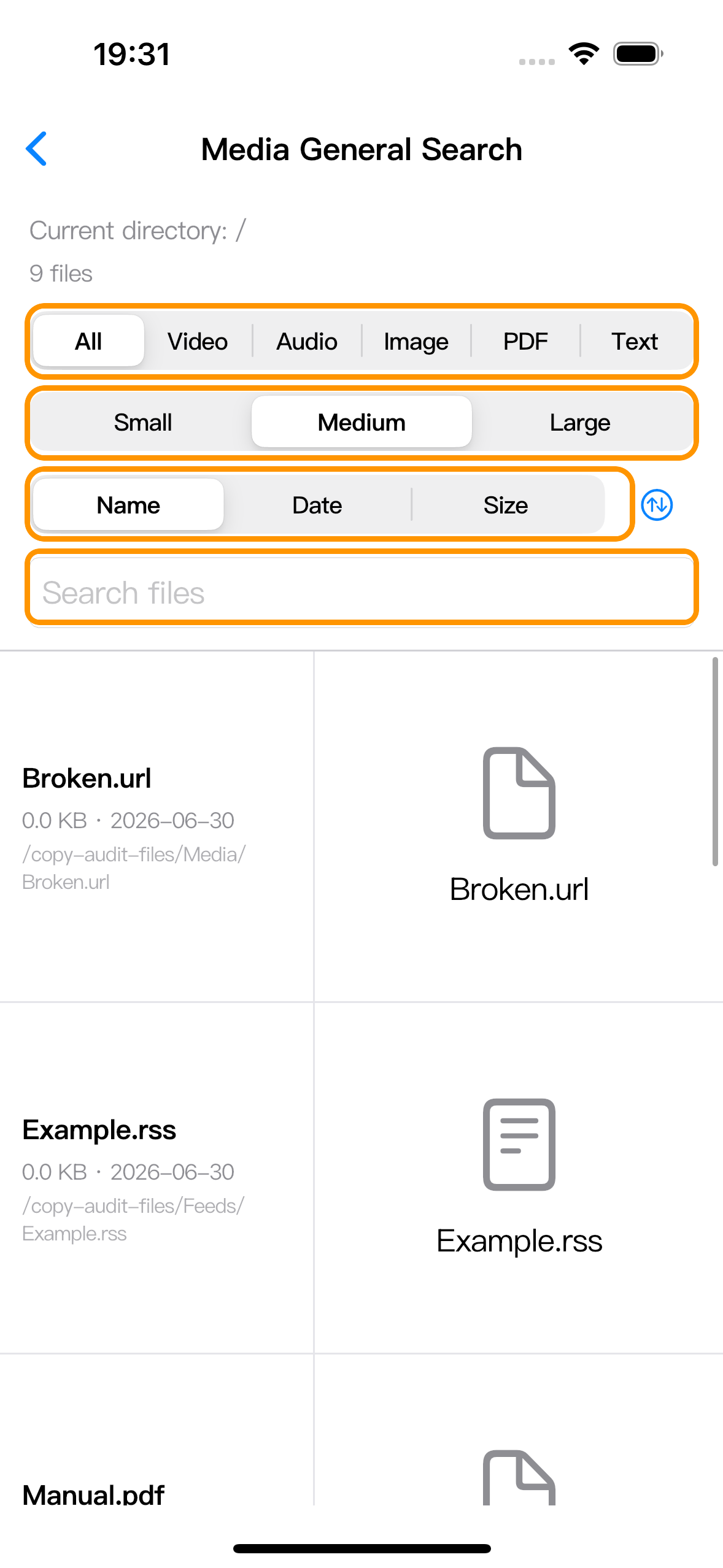Choose Small thumbnail size

coord(143,423)
